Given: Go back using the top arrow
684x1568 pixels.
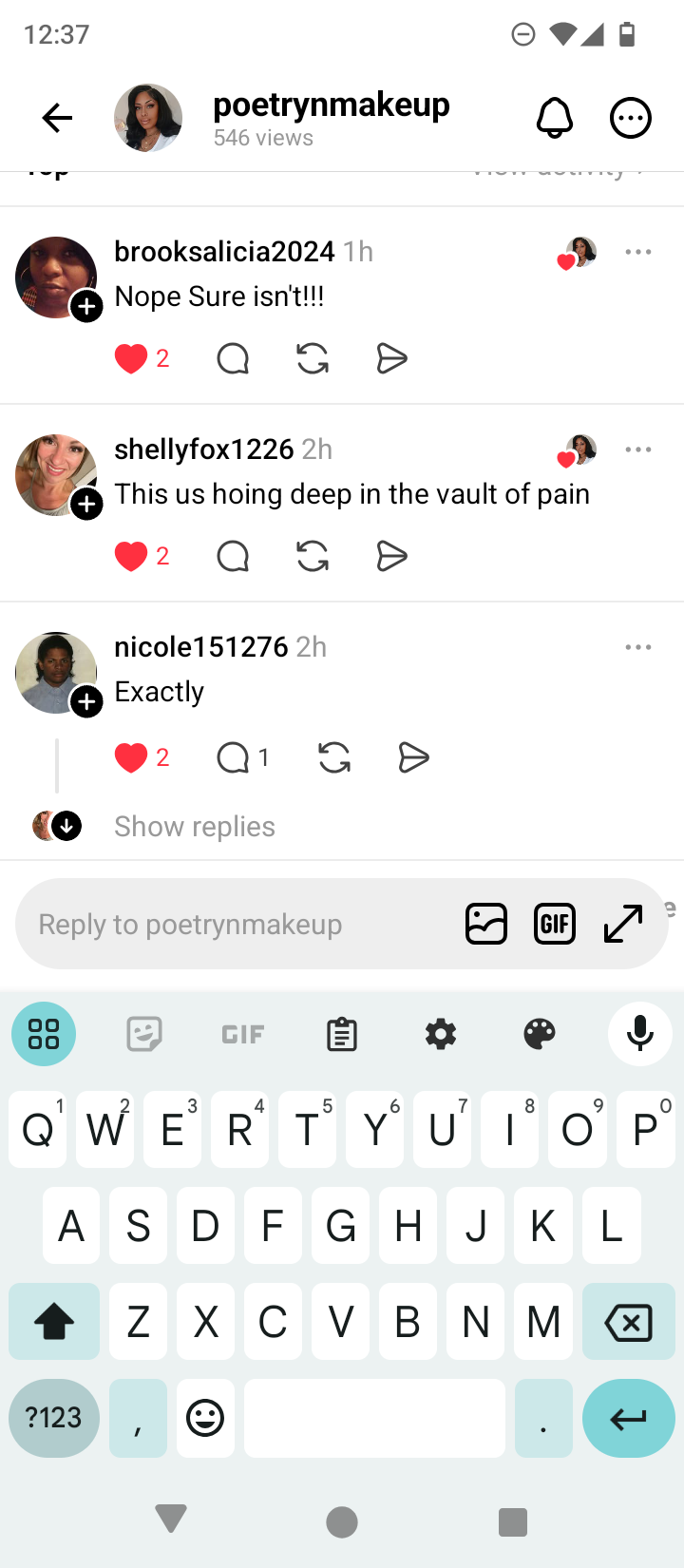Looking at the screenshot, I should pyautogui.click(x=57, y=118).
